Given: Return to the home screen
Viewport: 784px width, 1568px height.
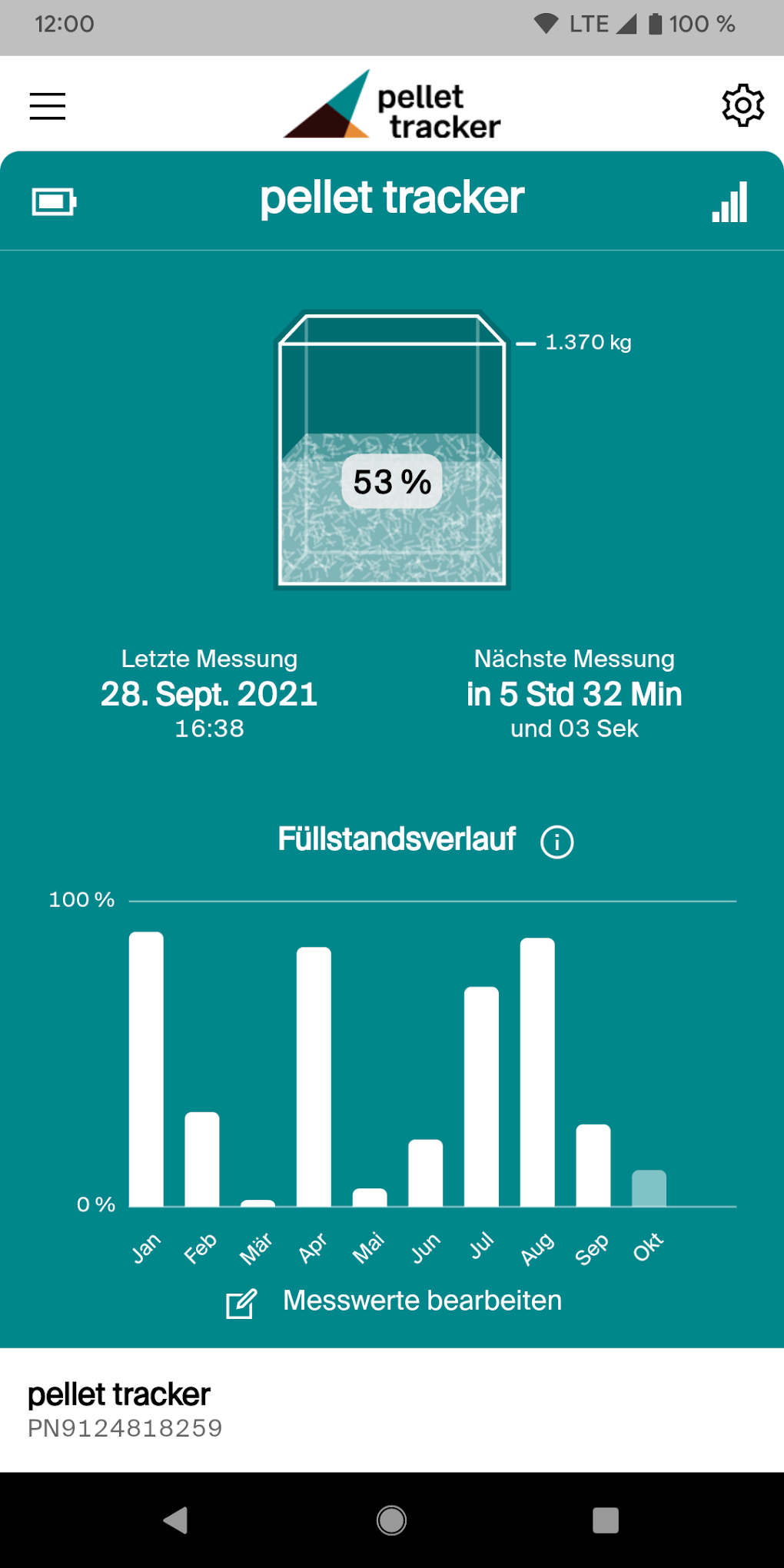Looking at the screenshot, I should click(392, 1520).
